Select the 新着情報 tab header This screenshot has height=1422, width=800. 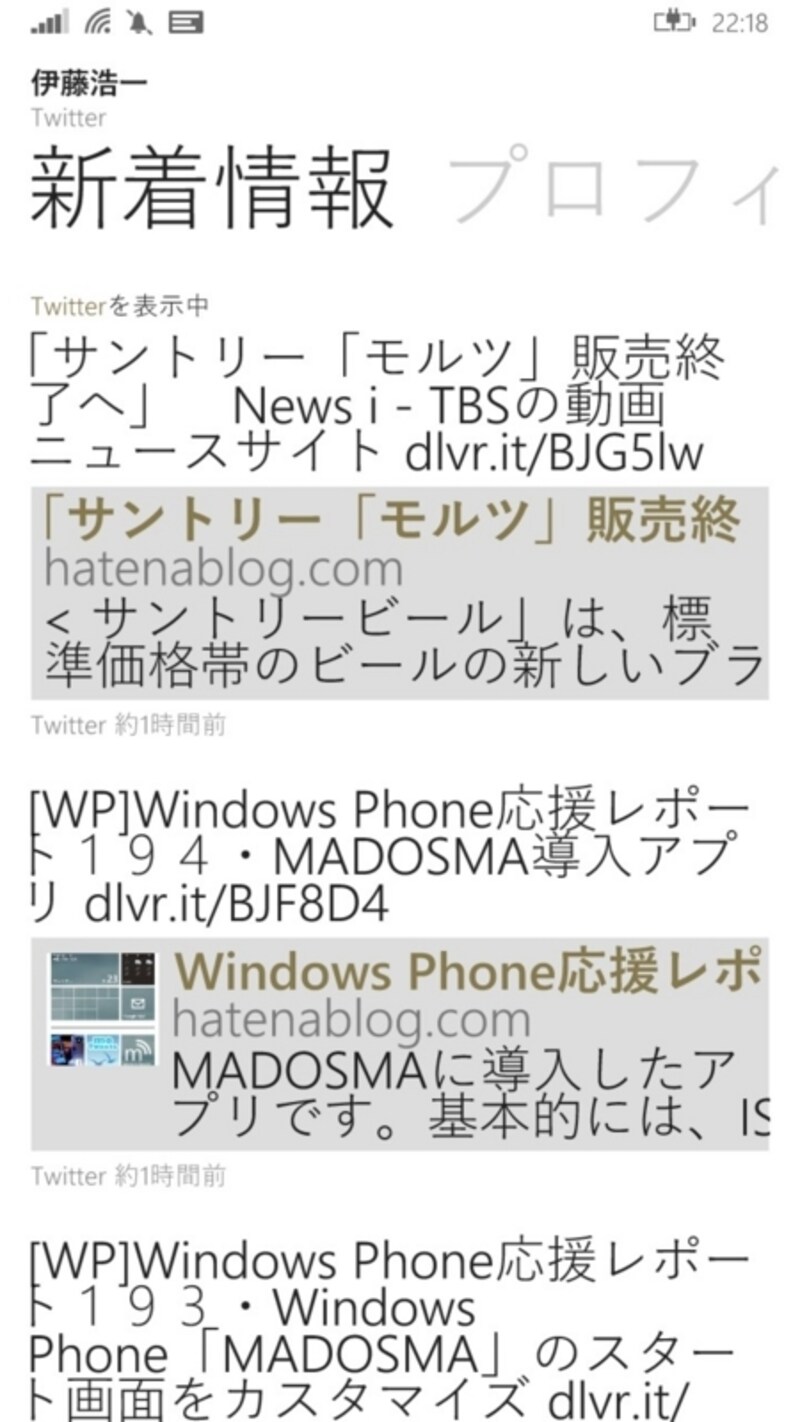tap(211, 188)
